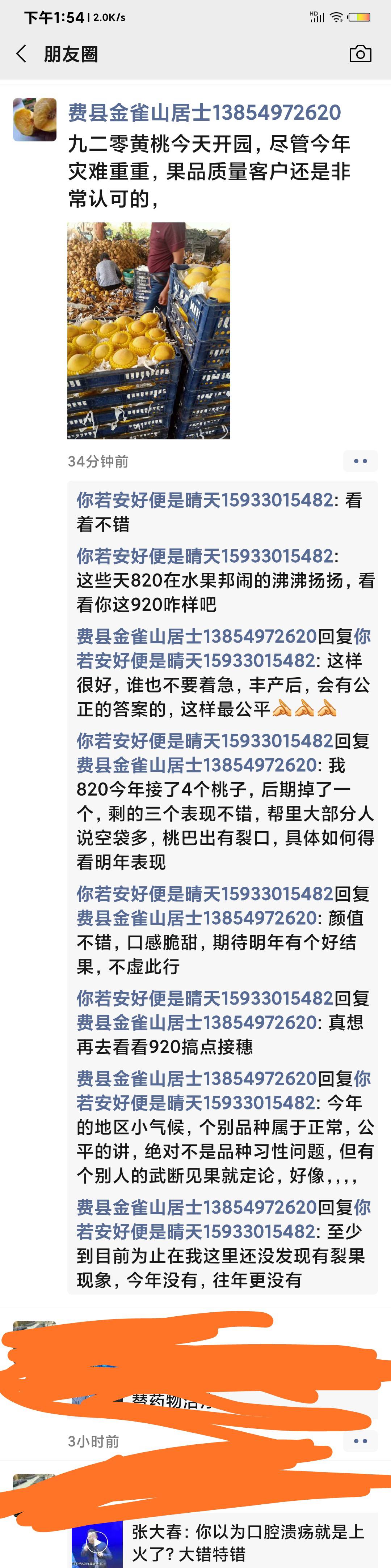The height and width of the screenshot is (1568, 391).
Task: Open the camera to post a moment
Action: (360, 54)
